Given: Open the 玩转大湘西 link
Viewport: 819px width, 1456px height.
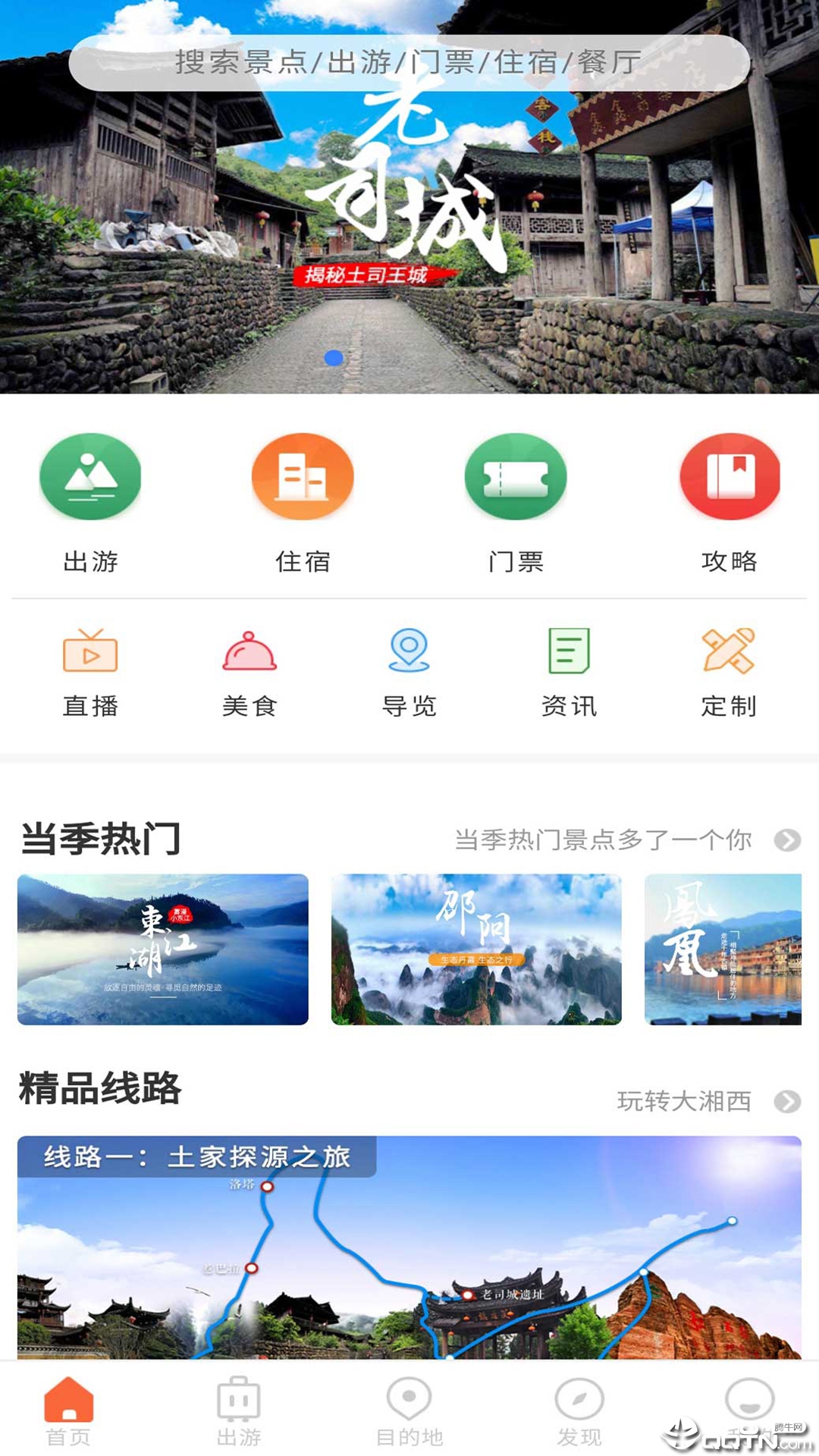Looking at the screenshot, I should point(682,1103).
